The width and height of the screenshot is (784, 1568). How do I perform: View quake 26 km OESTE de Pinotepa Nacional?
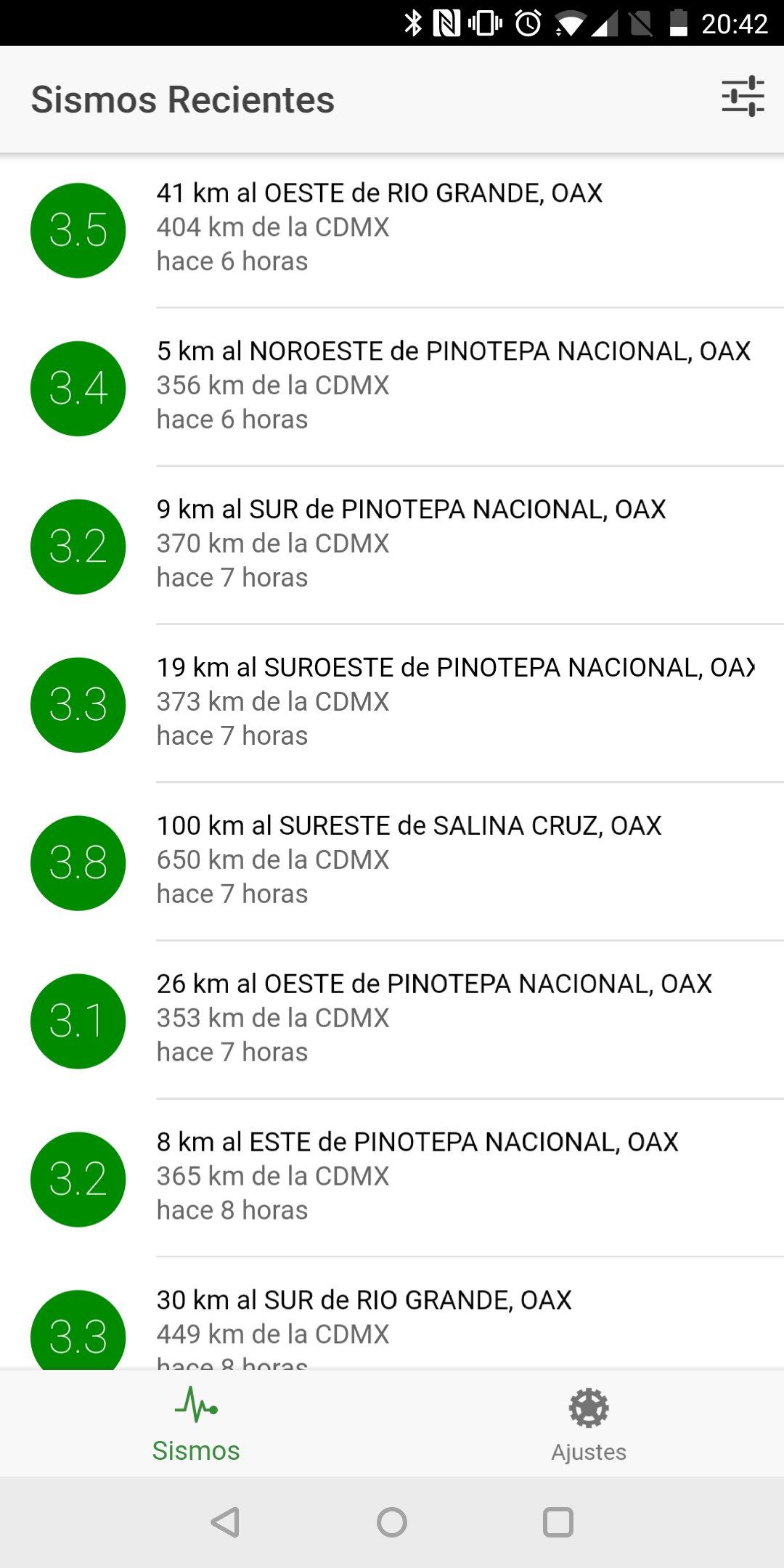(x=392, y=1019)
